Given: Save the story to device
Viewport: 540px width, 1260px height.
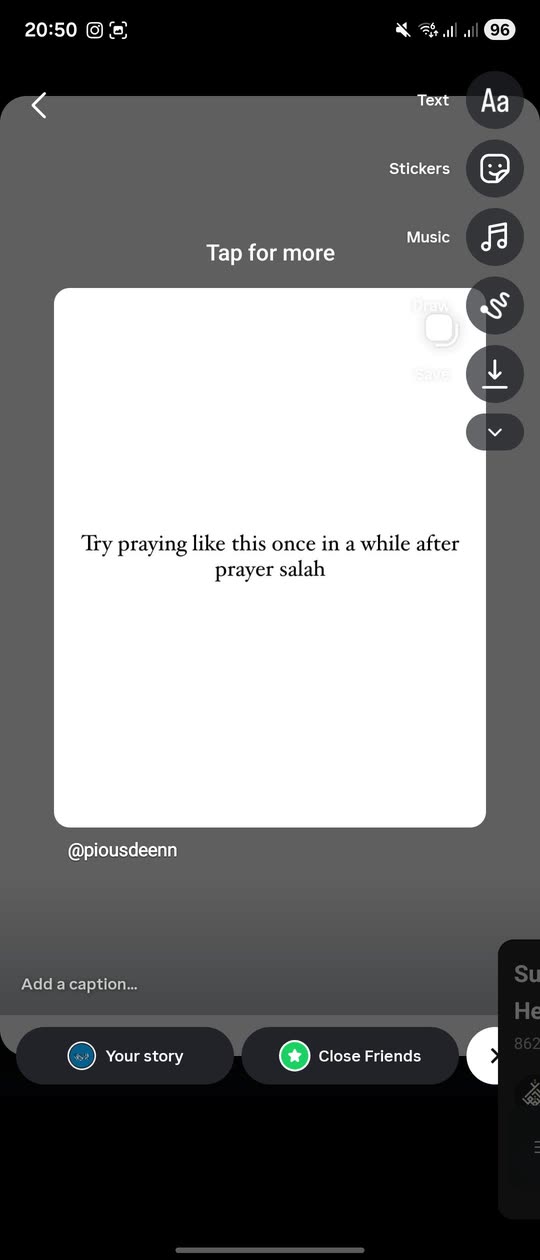Looking at the screenshot, I should click(494, 373).
